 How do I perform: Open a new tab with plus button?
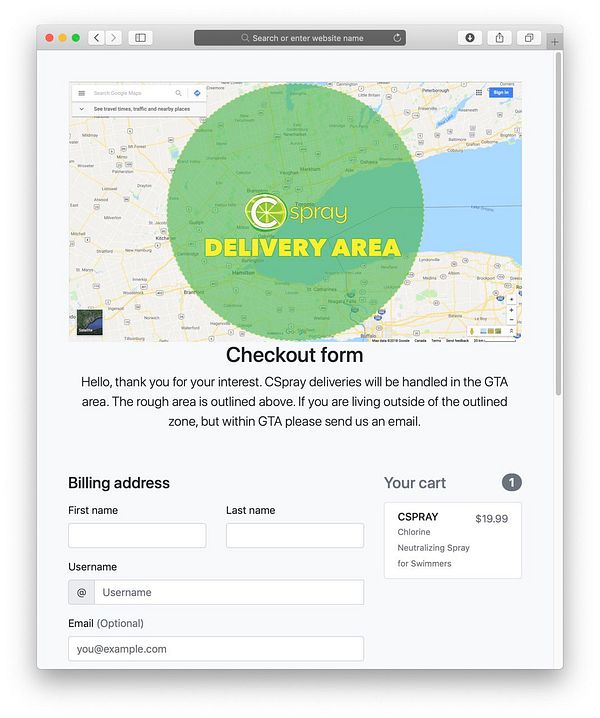555,42
